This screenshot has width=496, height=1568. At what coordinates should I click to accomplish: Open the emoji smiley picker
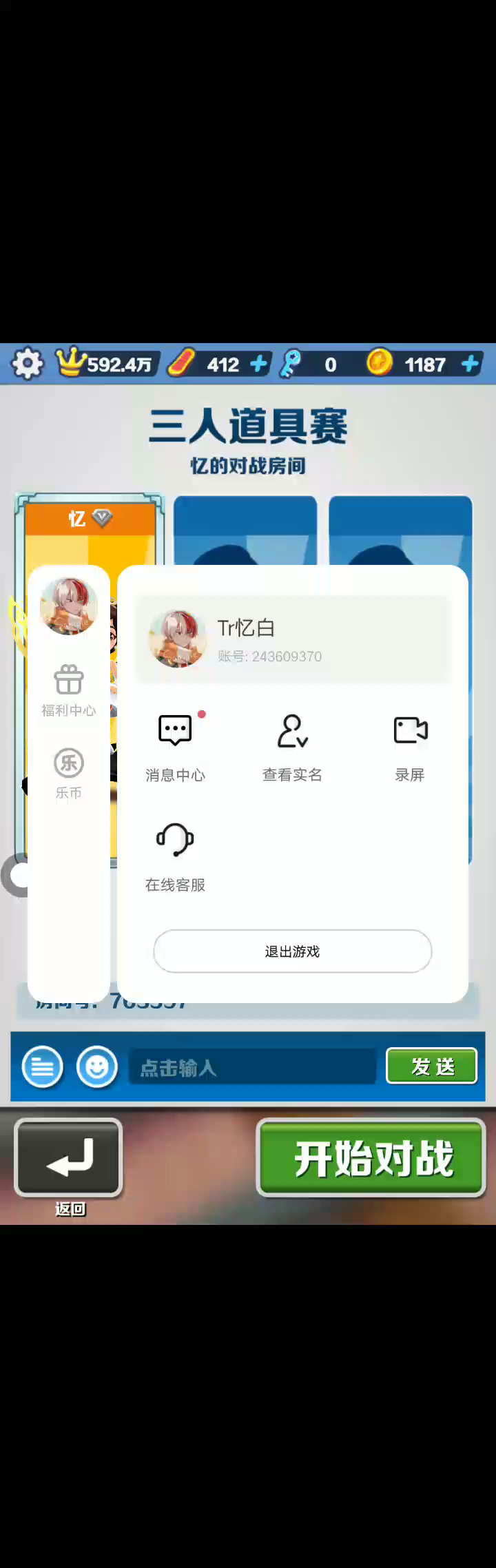(x=97, y=1066)
